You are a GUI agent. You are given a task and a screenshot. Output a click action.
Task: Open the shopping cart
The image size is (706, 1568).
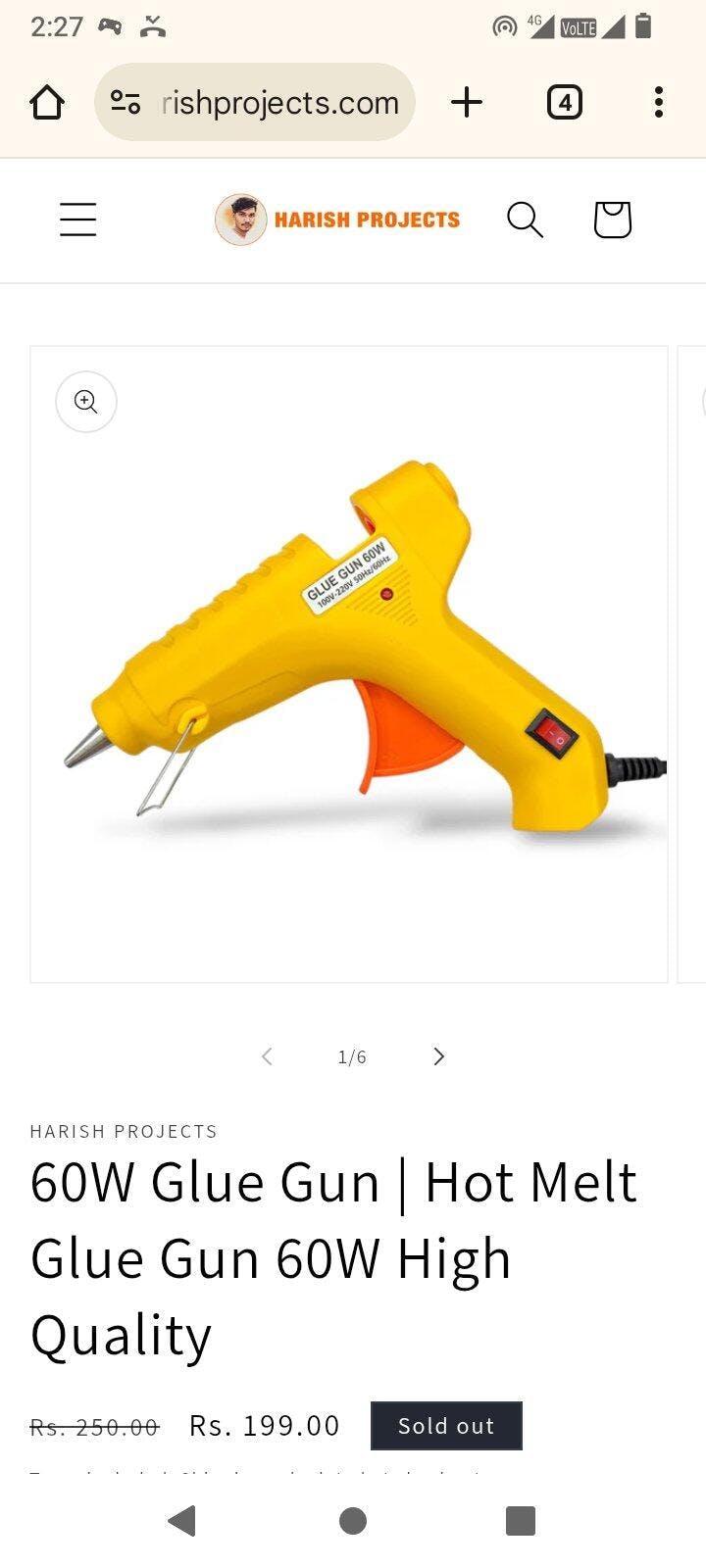pos(612,220)
